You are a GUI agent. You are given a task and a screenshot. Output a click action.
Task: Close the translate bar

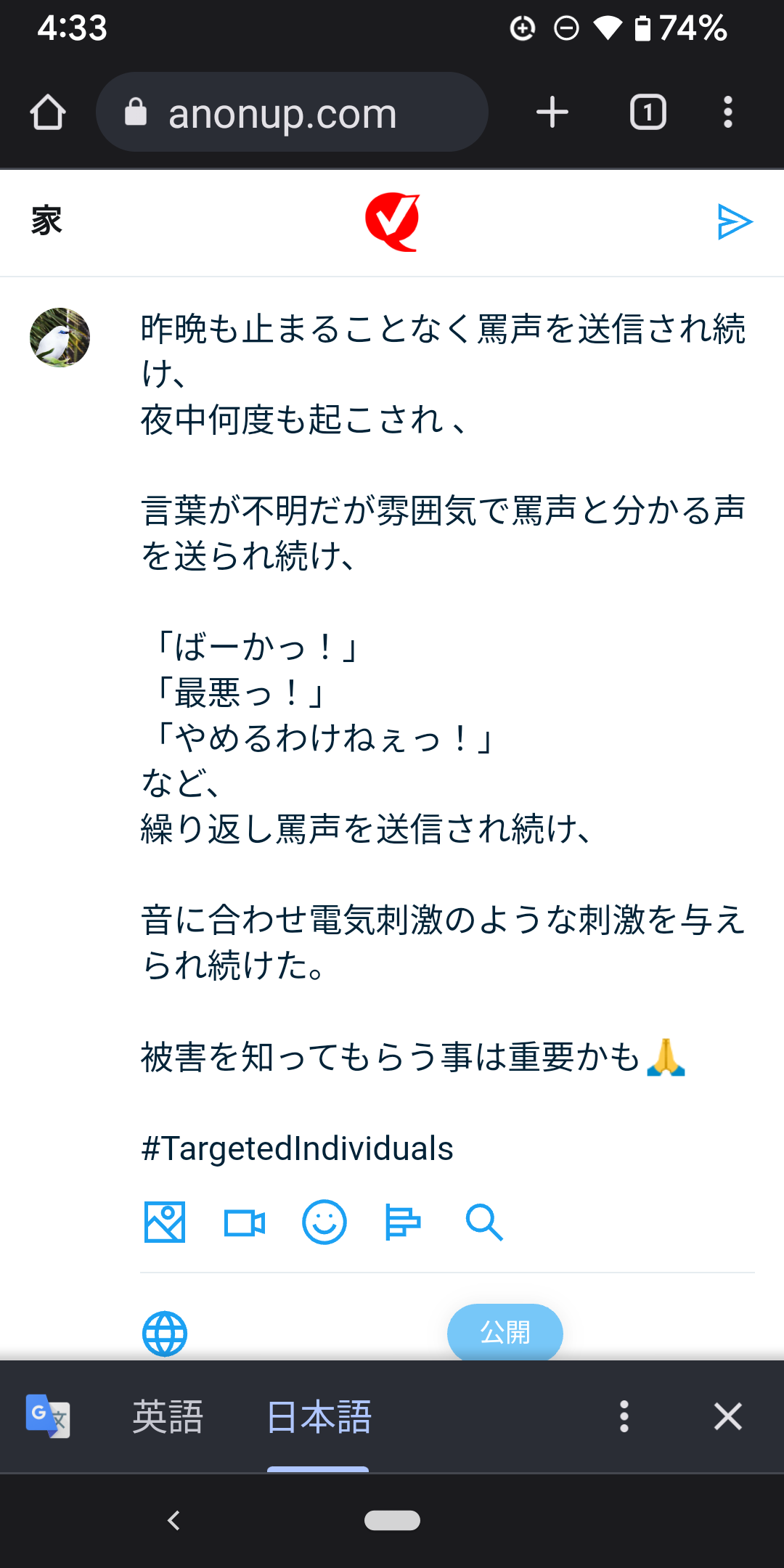(727, 1416)
